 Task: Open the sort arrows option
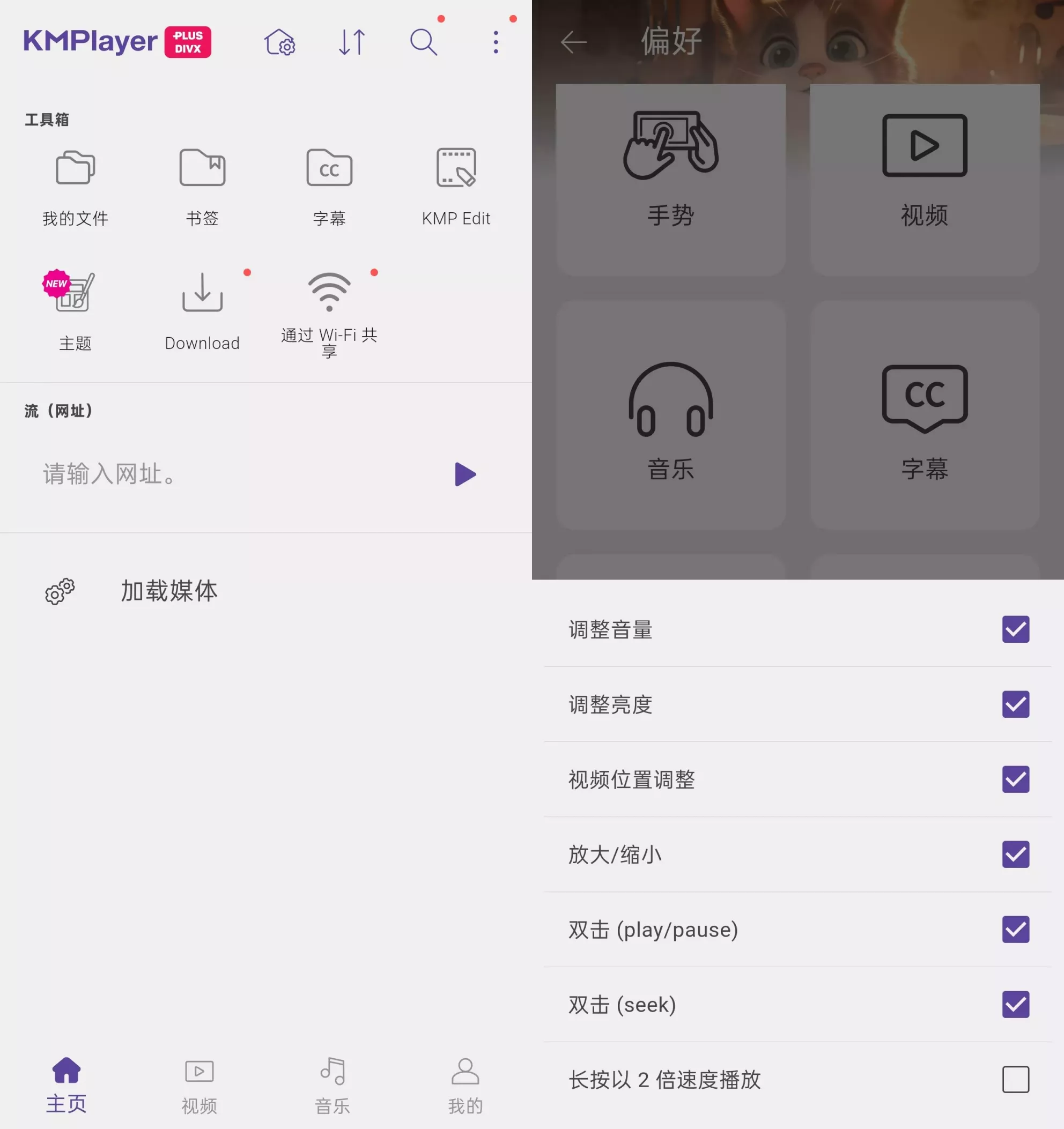(x=352, y=42)
